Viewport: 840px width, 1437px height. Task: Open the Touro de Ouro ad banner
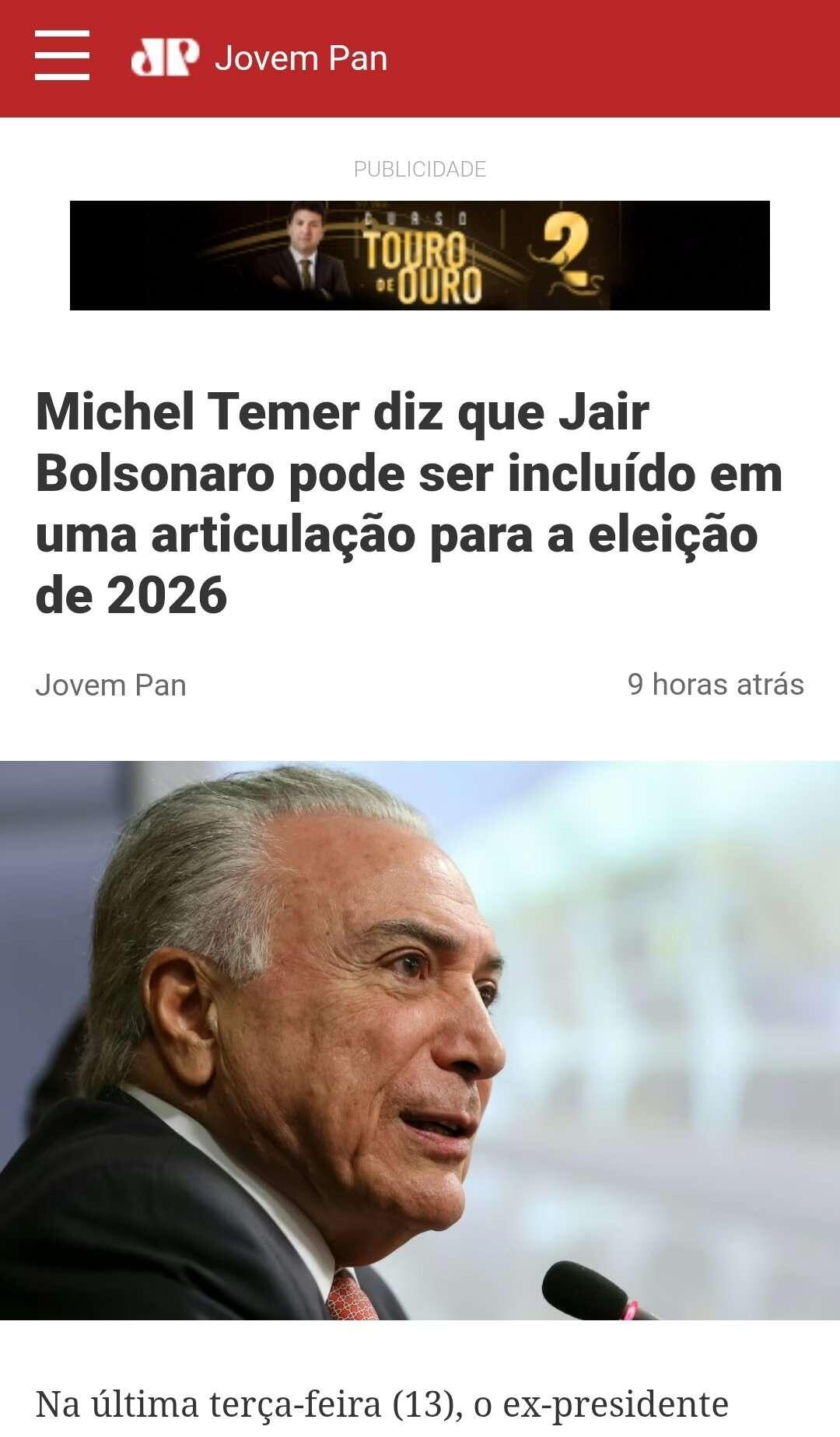420,255
